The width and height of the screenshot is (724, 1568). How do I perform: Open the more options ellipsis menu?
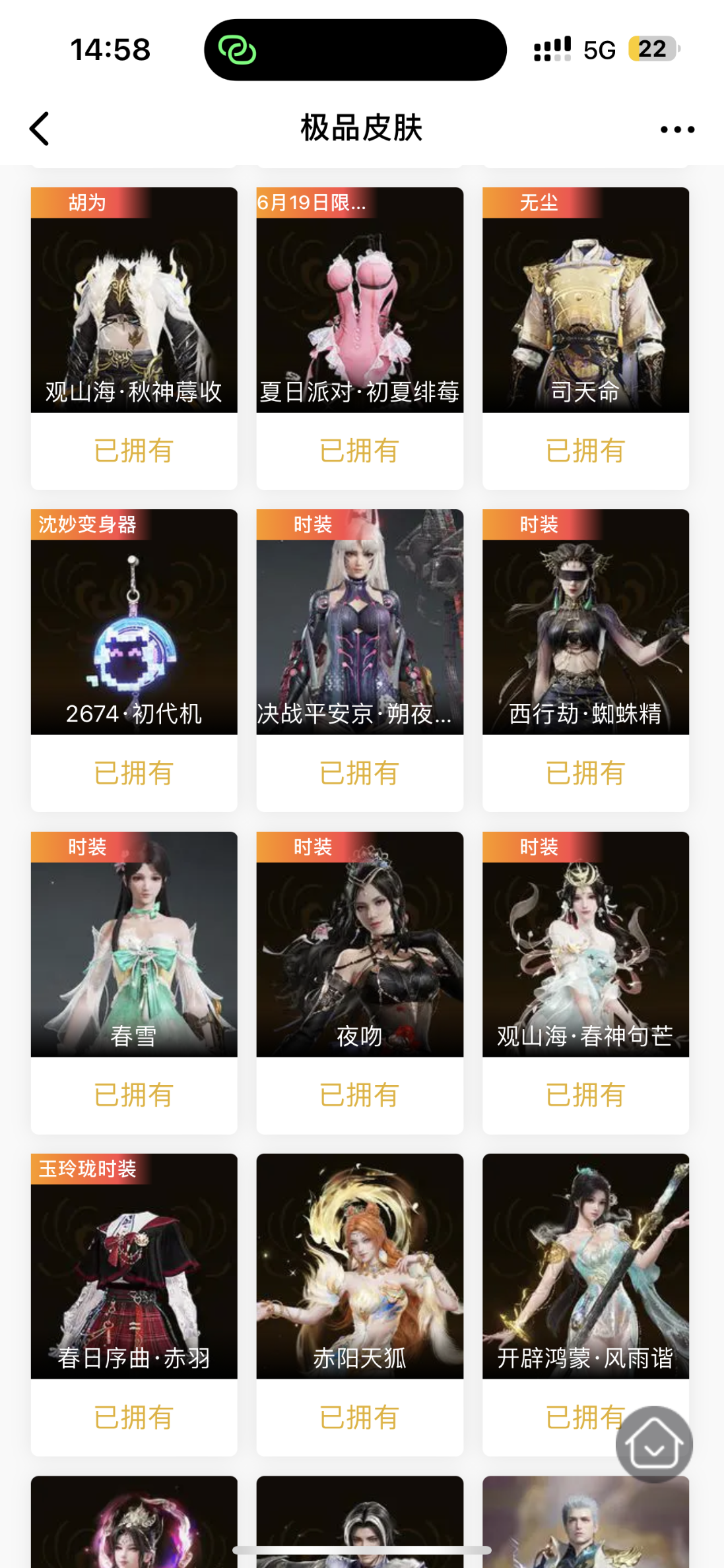(x=678, y=128)
